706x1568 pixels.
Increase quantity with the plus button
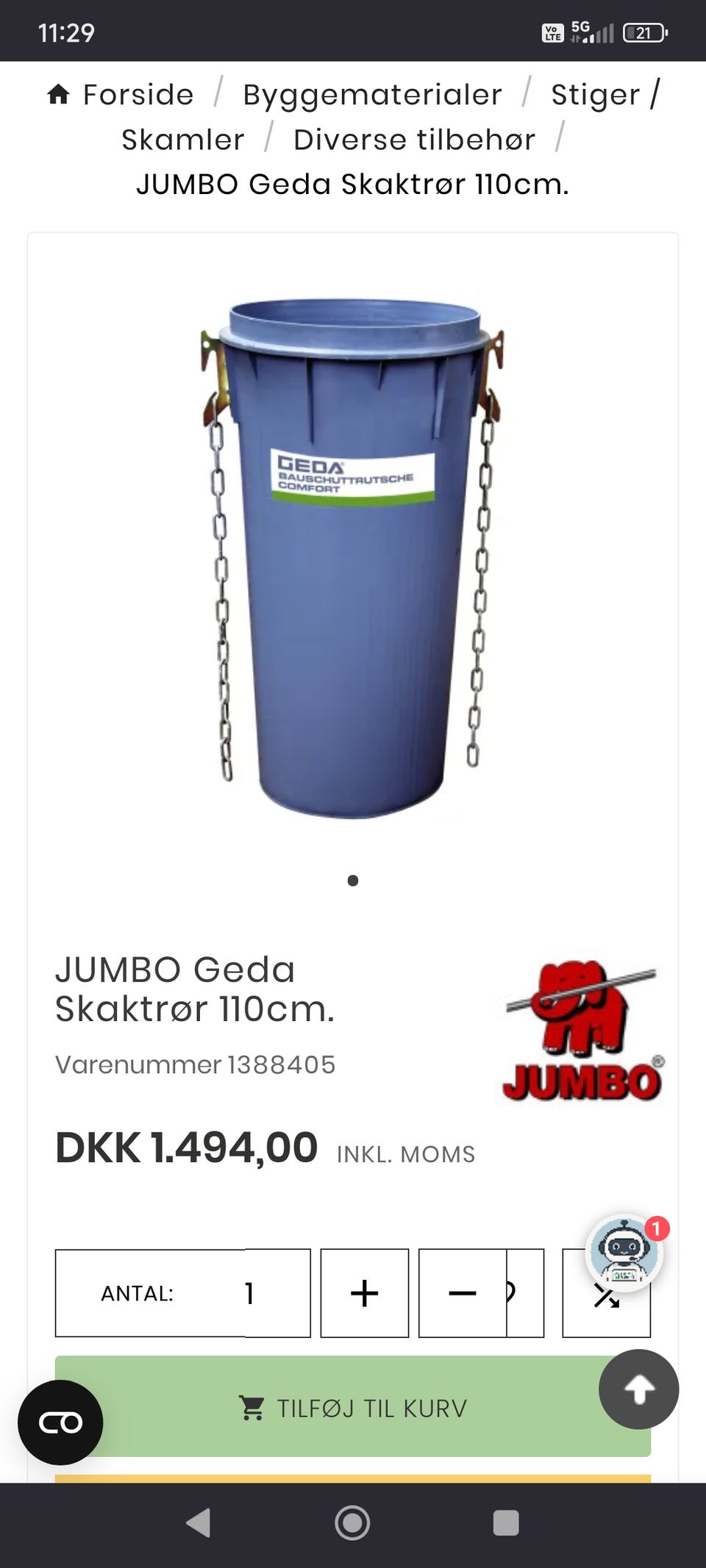pyautogui.click(x=365, y=1293)
